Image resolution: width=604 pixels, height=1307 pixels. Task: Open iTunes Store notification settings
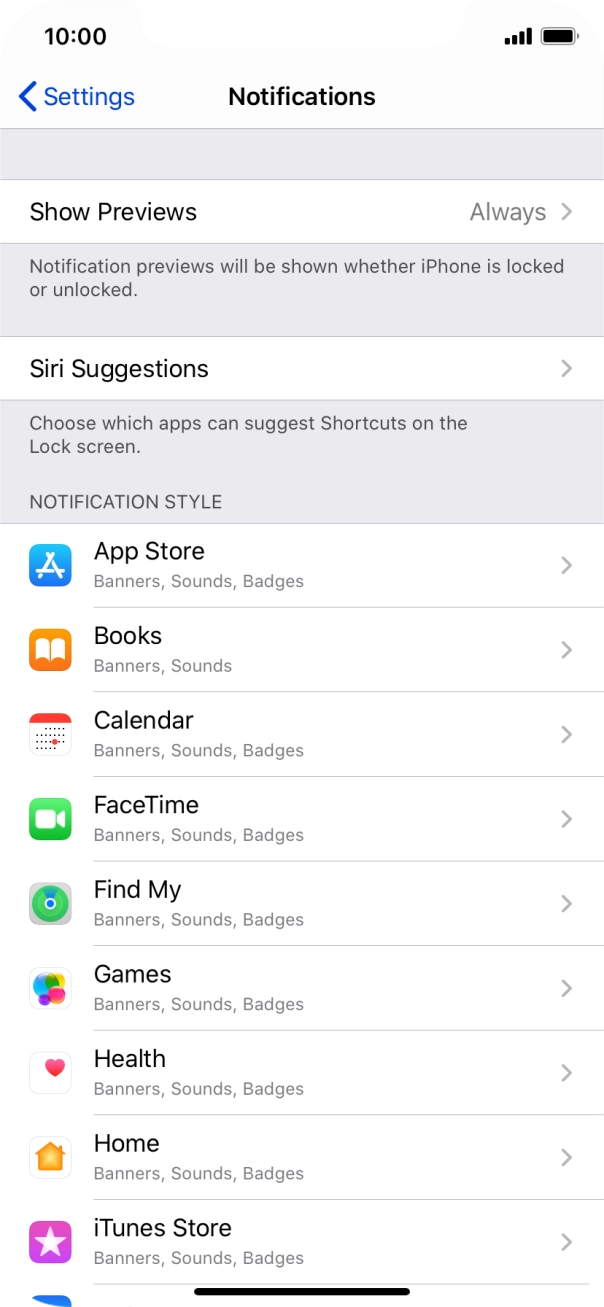[x=302, y=1242]
